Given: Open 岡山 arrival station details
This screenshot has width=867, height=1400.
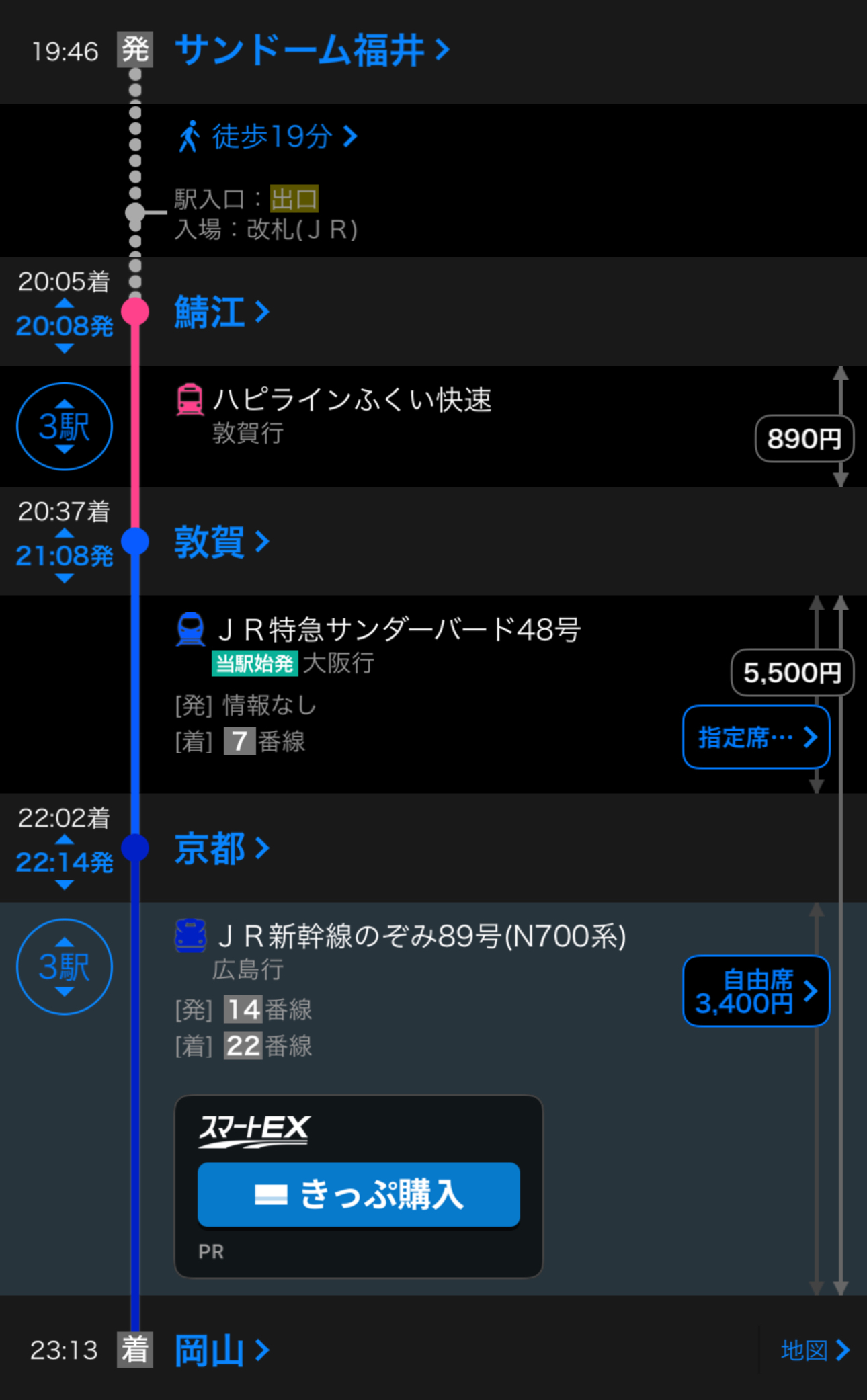Looking at the screenshot, I should (222, 1350).
